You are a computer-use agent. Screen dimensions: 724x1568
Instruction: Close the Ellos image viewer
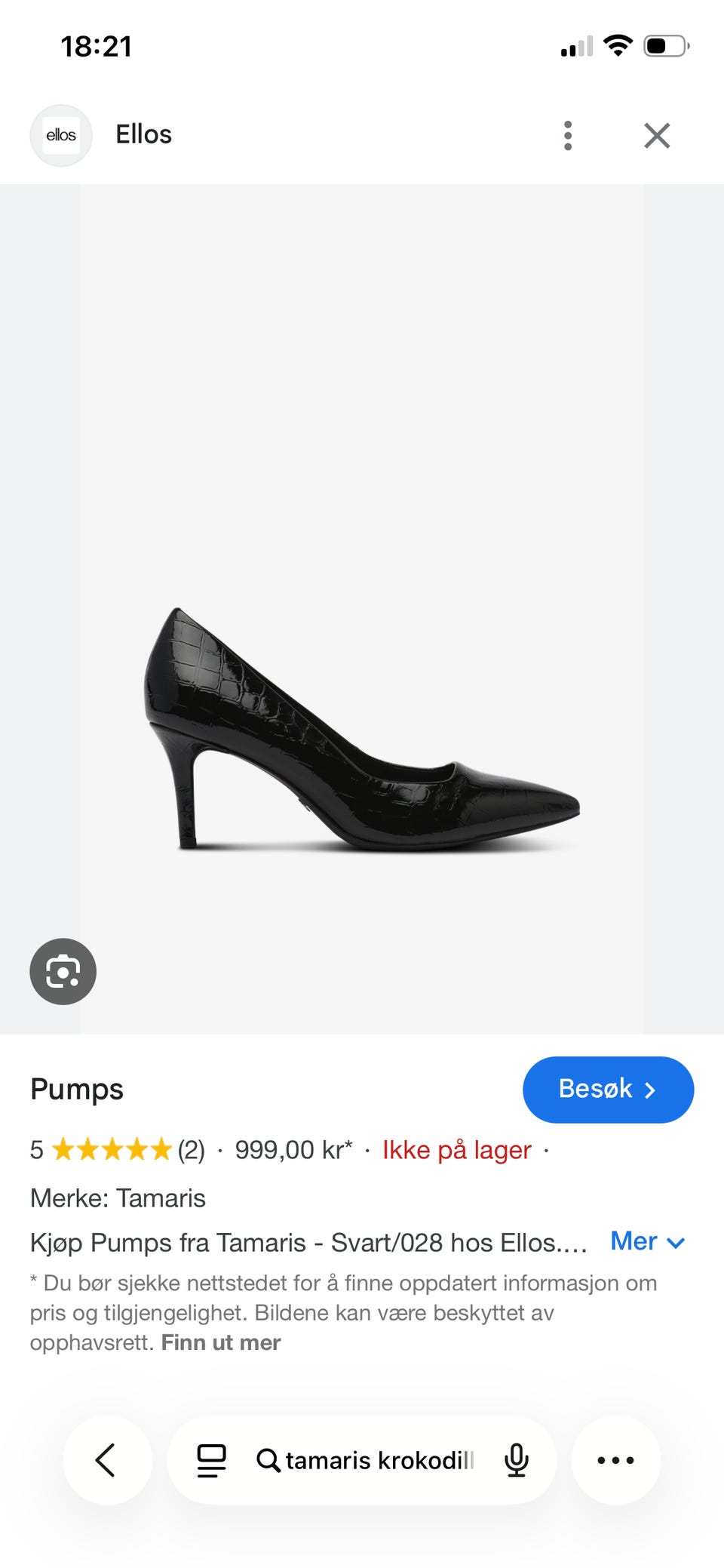(x=657, y=136)
